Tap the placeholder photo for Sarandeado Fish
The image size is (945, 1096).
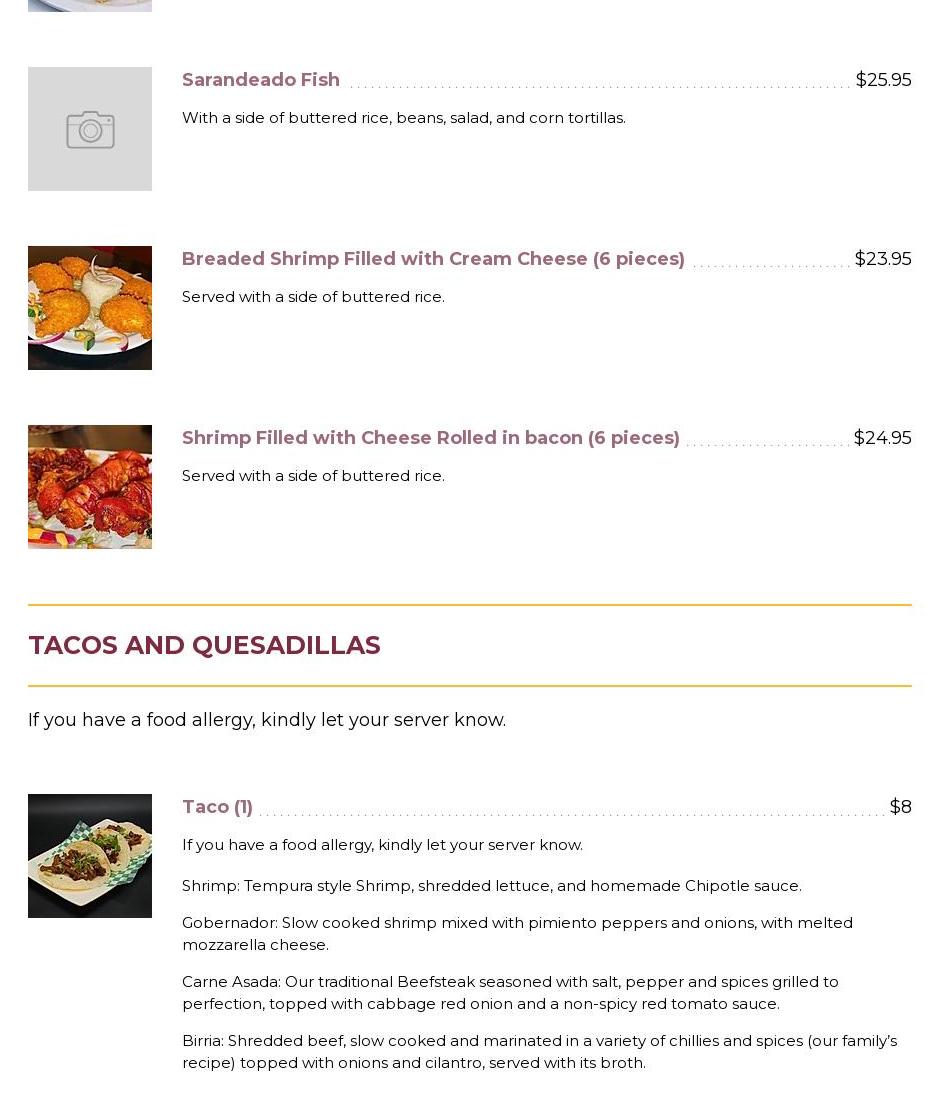90,129
